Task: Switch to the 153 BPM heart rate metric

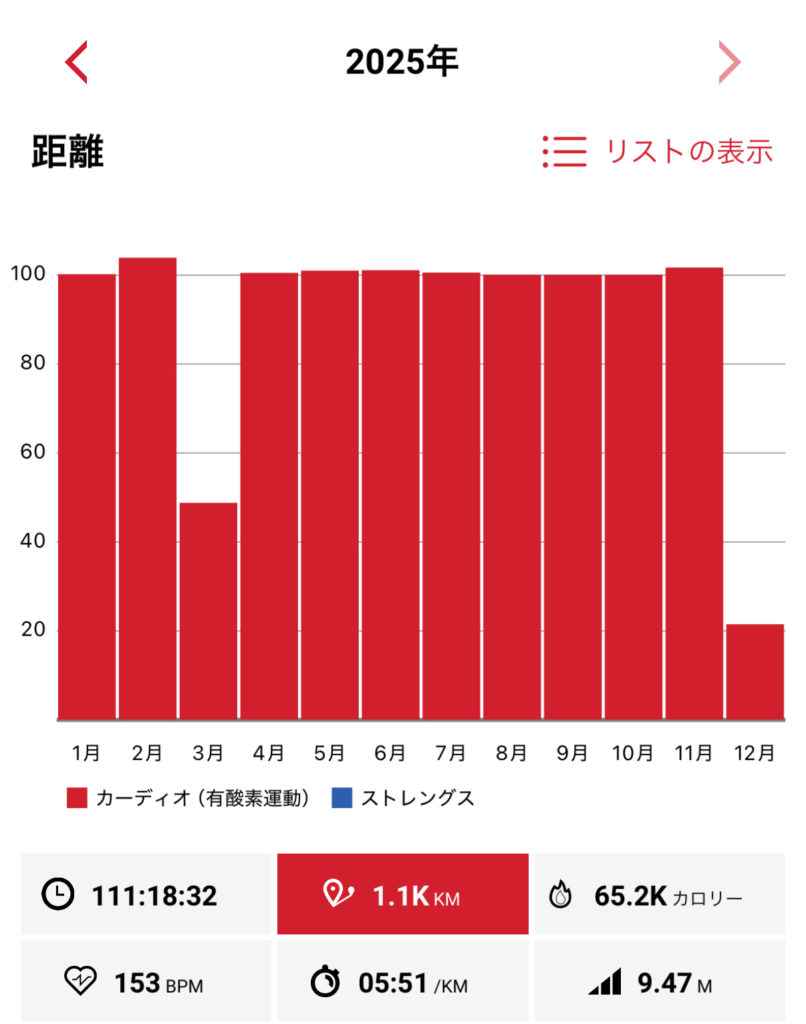Action: click(146, 982)
